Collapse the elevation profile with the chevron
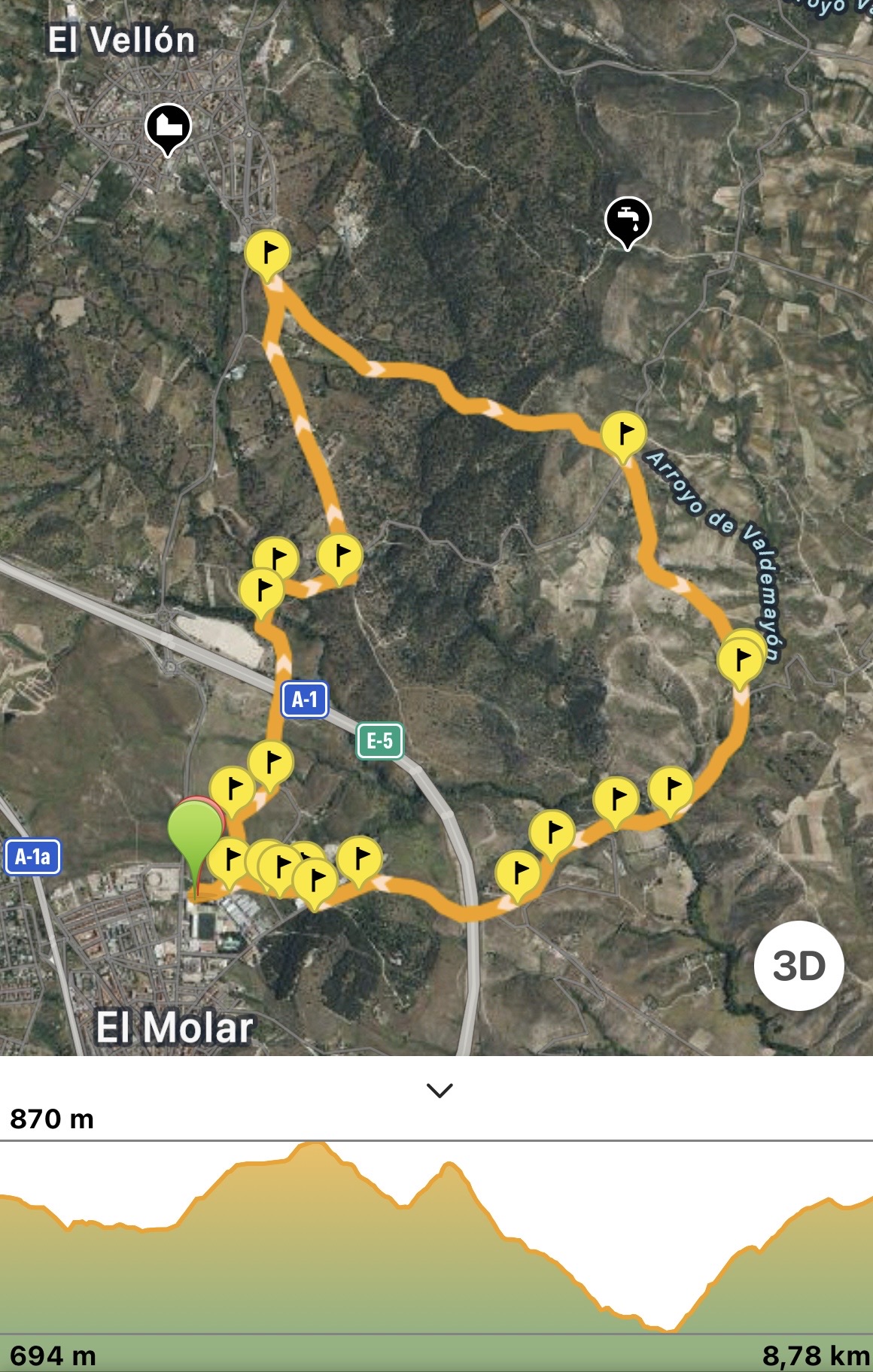873x1372 pixels. (440, 1090)
